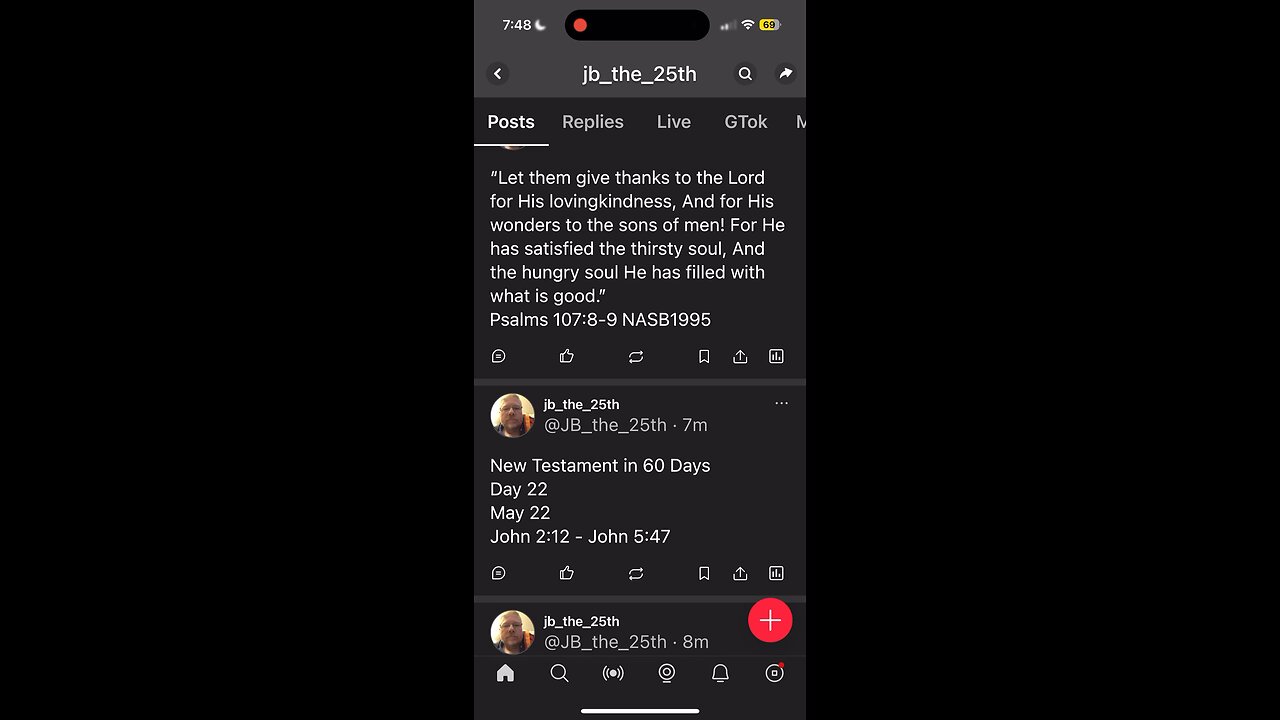Bookmark the Psalms 107:8-9 post
Screen dimensions: 1280x720
tap(704, 356)
